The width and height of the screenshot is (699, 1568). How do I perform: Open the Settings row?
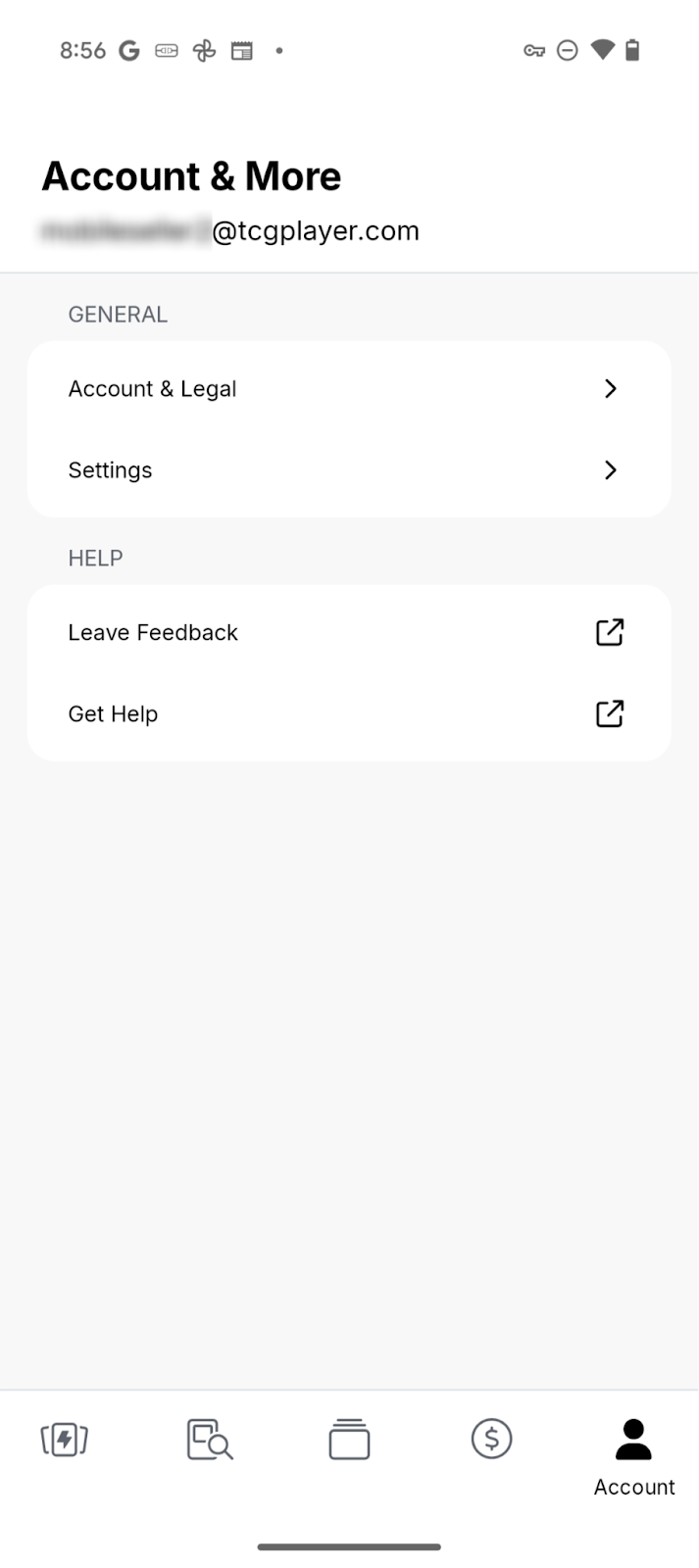coord(348,470)
